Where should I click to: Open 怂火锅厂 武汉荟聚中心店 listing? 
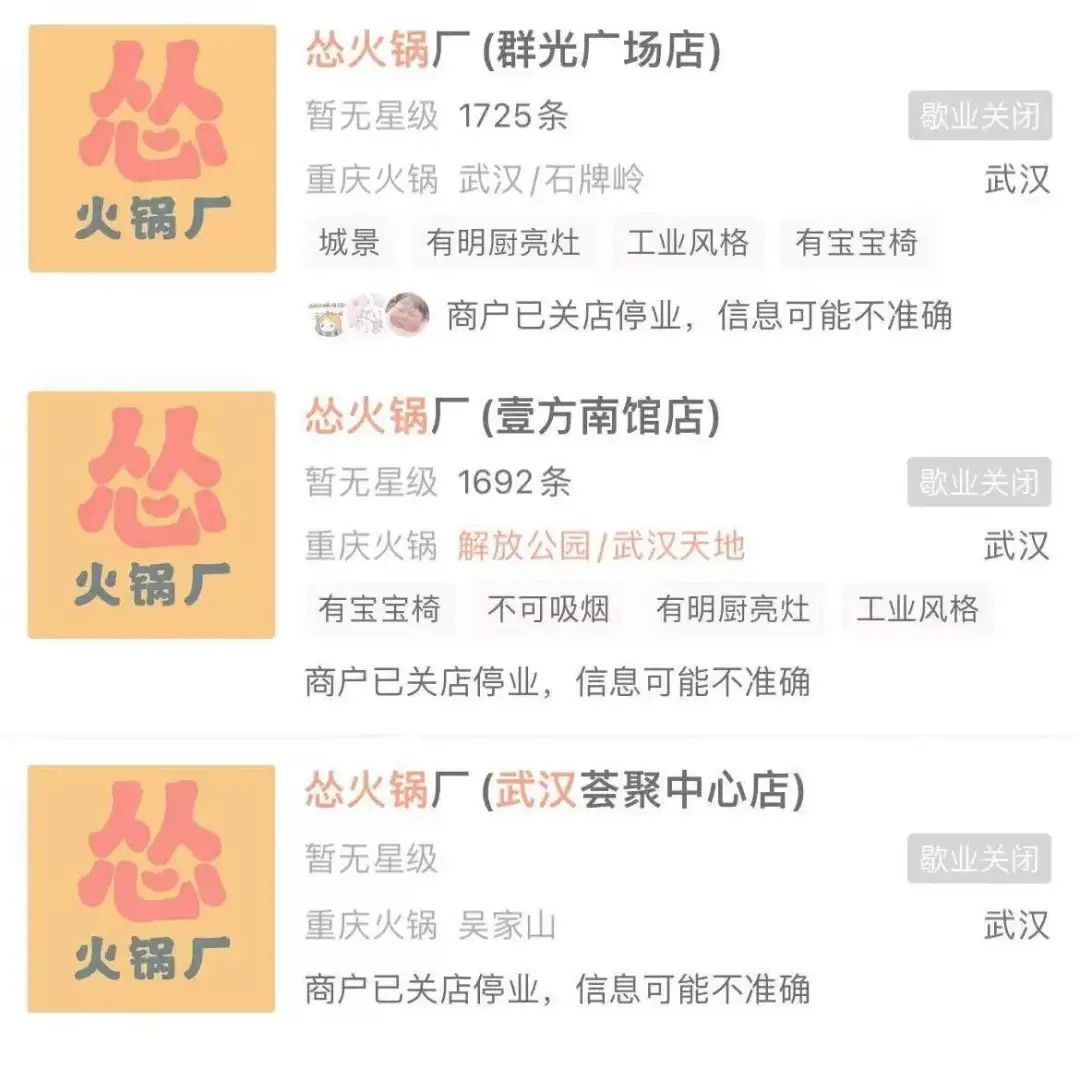pyautogui.click(x=555, y=791)
